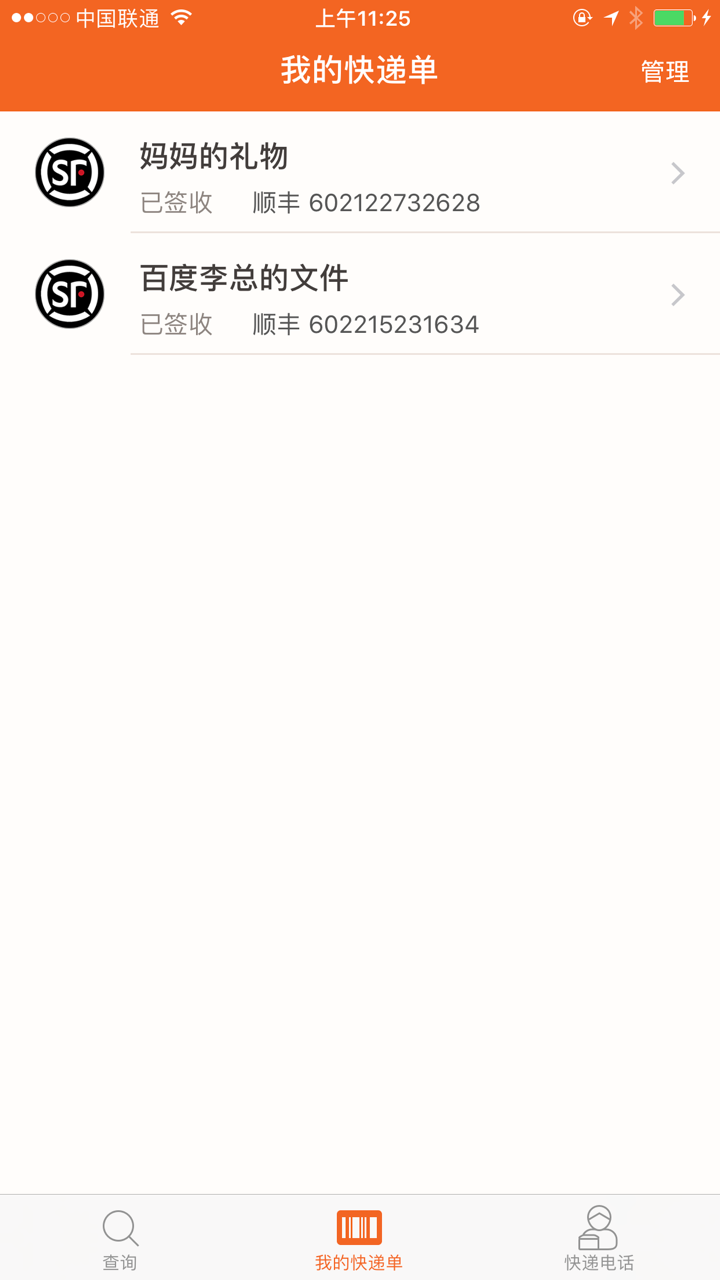Screen dimensions: 720x1280
Task: Switch to the 快递电话 tab
Action: (x=597, y=1237)
